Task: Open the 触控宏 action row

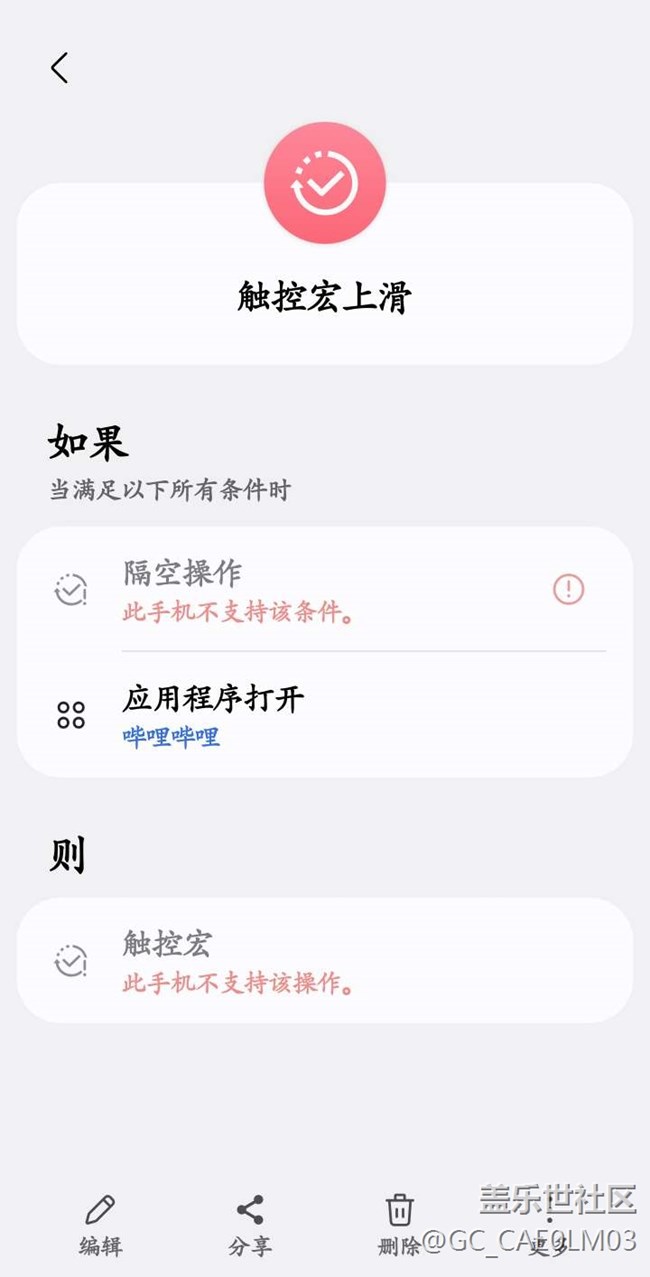Action: coord(300,960)
